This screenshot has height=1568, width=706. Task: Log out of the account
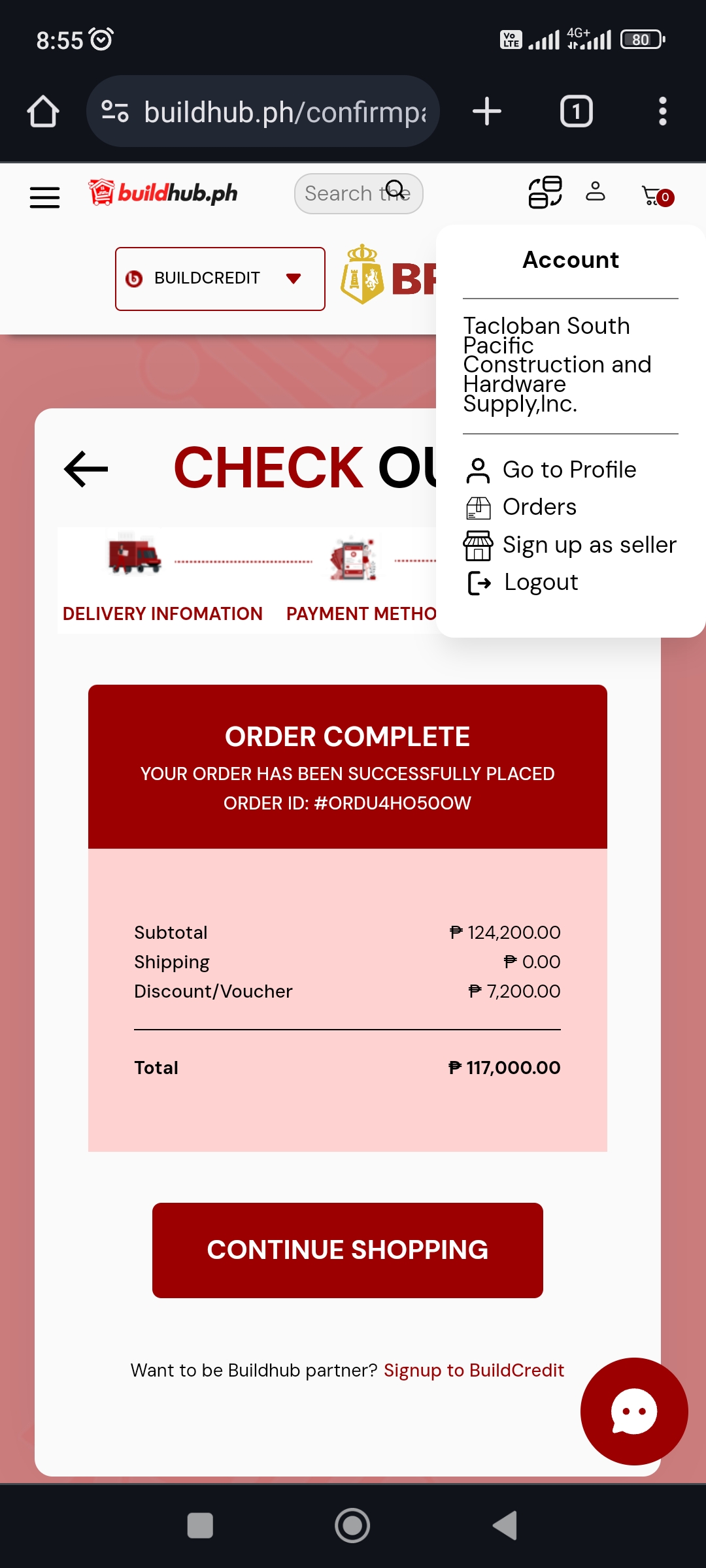click(x=541, y=582)
